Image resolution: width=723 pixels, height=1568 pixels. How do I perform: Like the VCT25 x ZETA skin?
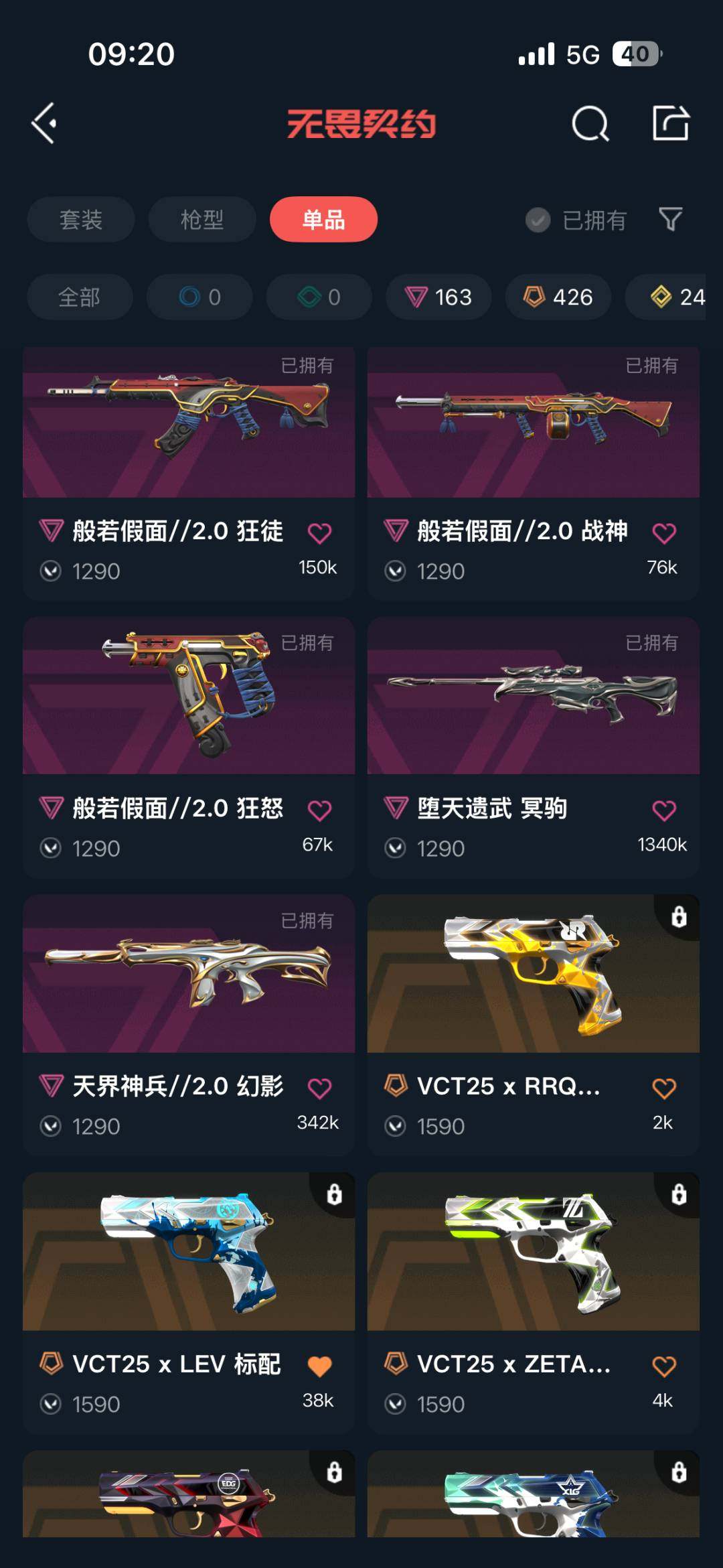(x=663, y=1366)
